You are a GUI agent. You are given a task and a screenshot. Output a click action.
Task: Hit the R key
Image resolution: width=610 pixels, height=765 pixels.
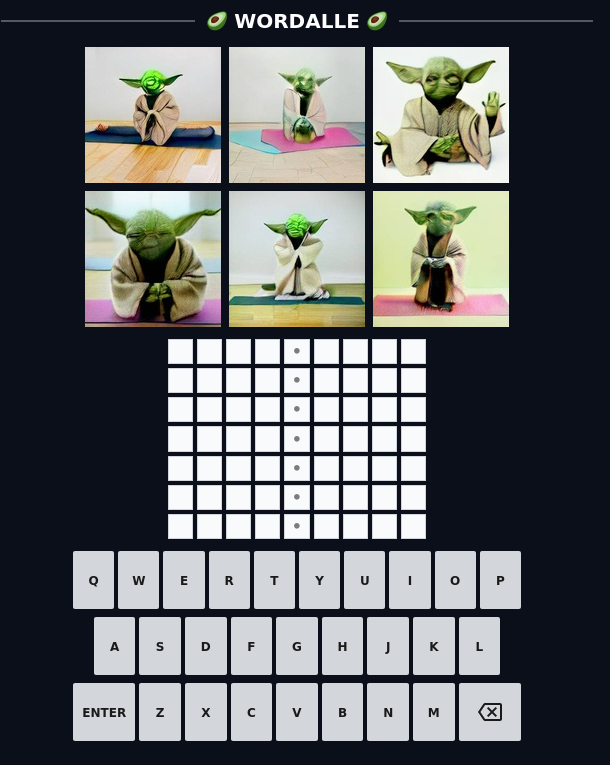229,580
